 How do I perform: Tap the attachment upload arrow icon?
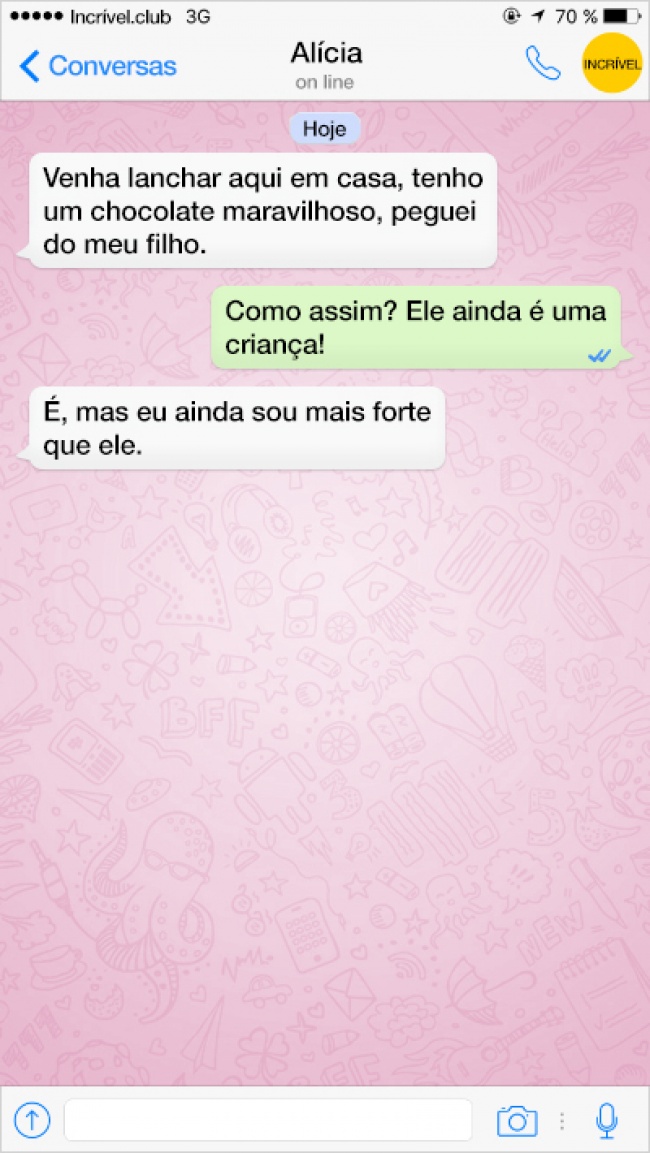point(32,1120)
